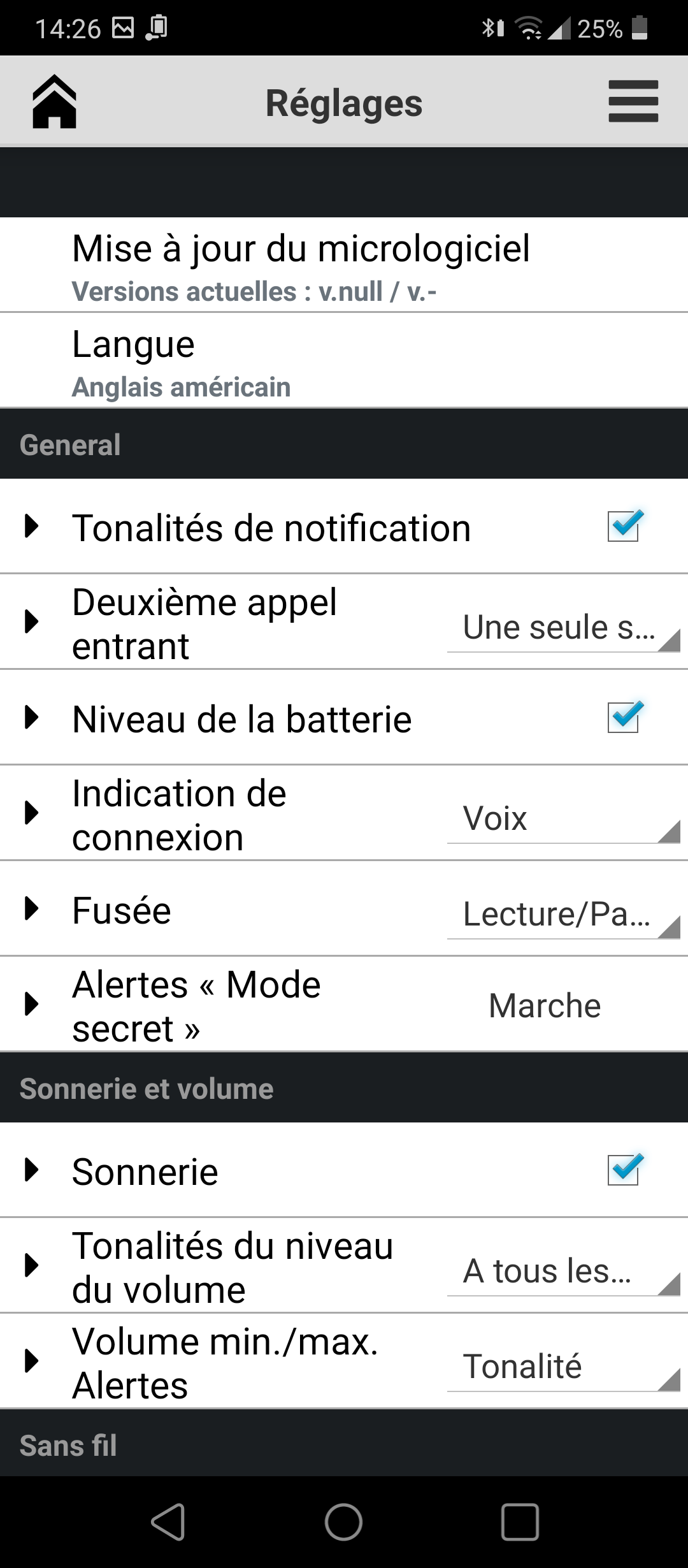688x1568 pixels.
Task: Select Volume min./max. Alertes Tonalité dropdown
Action: tap(563, 1368)
